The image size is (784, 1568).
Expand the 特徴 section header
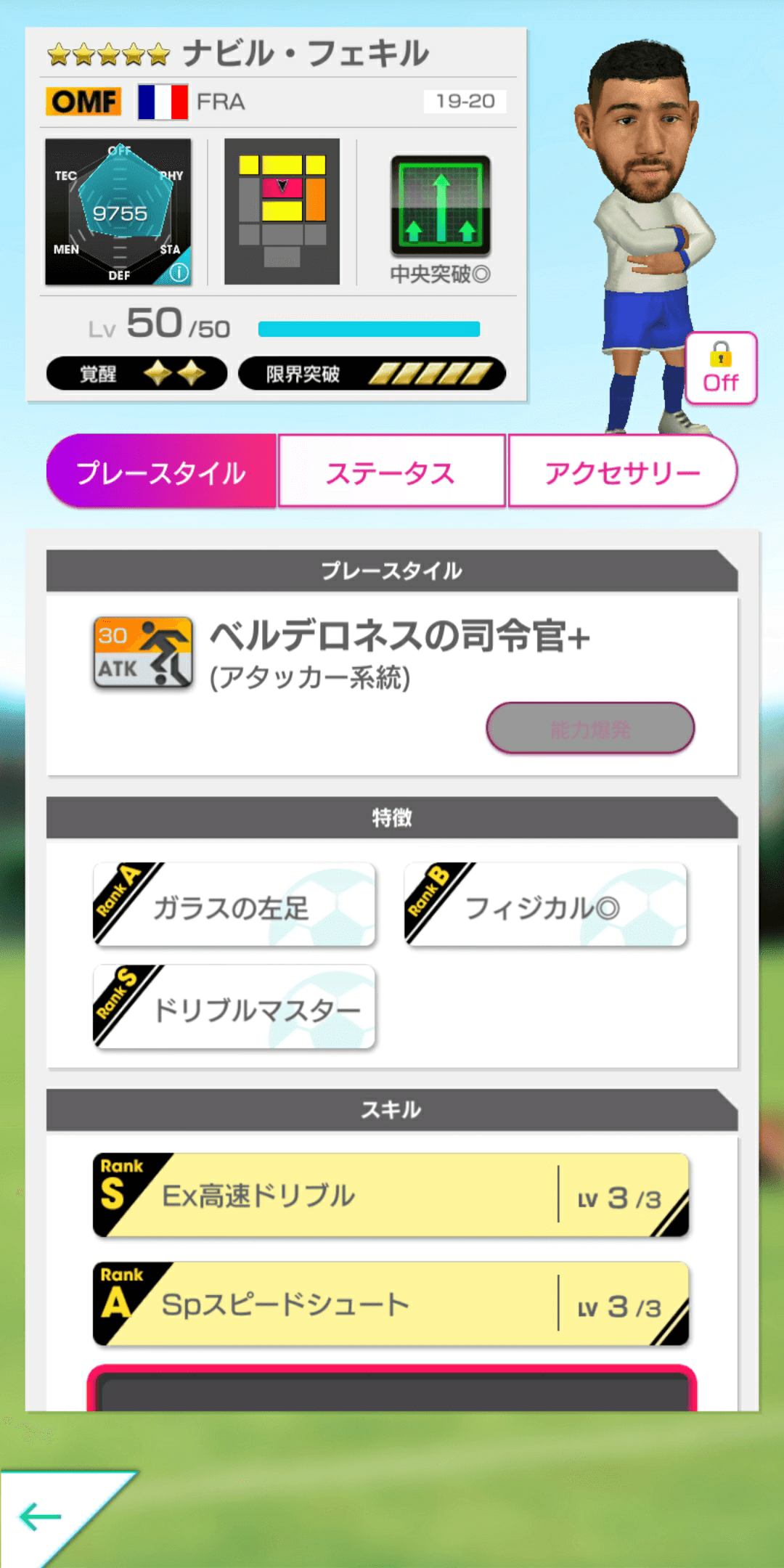[x=392, y=817]
